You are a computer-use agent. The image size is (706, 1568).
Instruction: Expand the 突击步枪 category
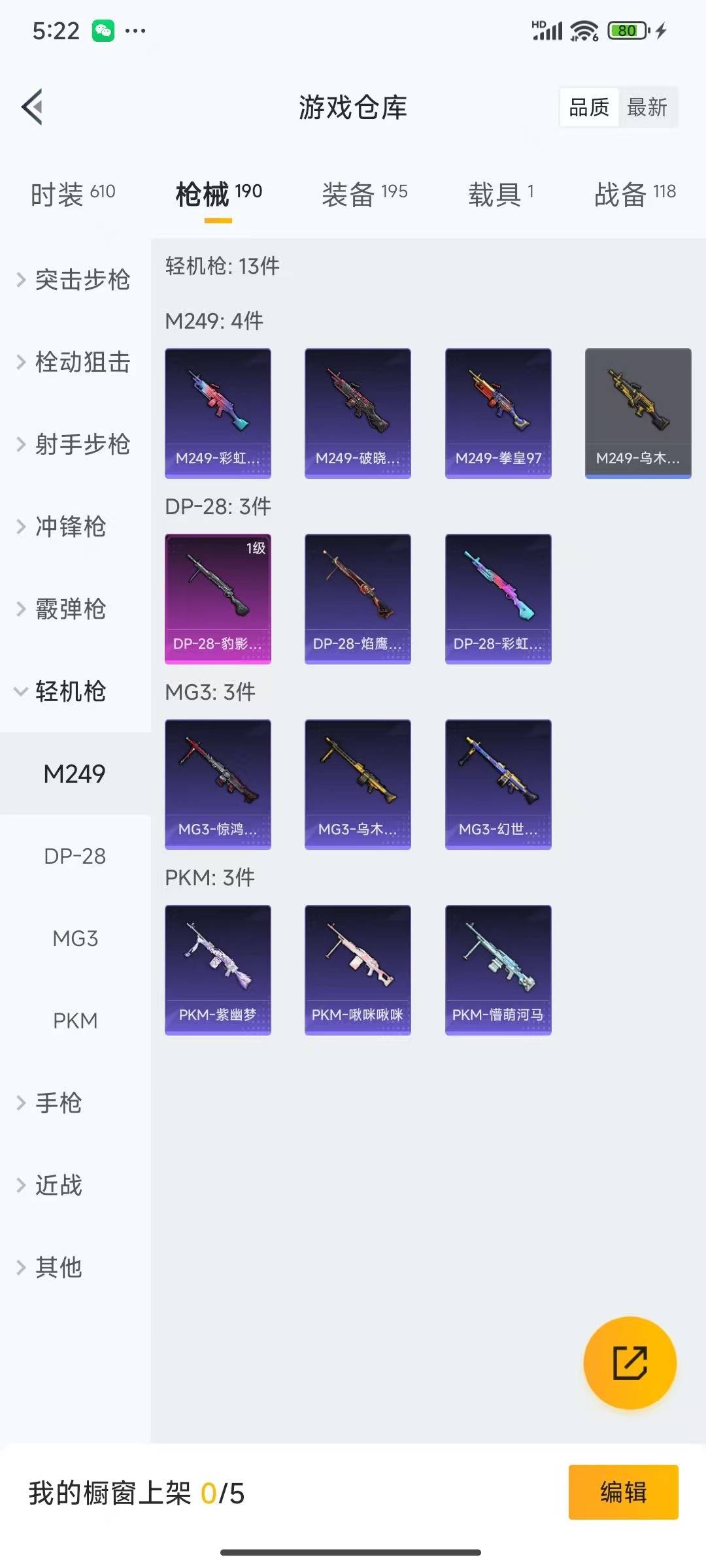click(74, 280)
